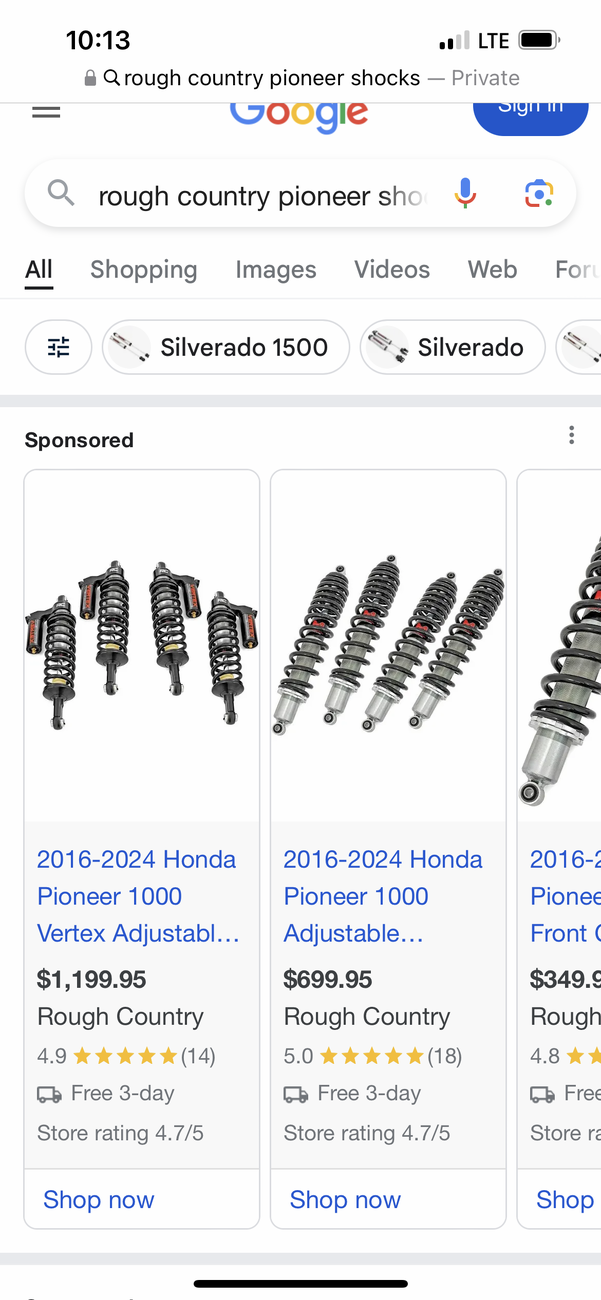Switch to the Web tab

coord(492,270)
